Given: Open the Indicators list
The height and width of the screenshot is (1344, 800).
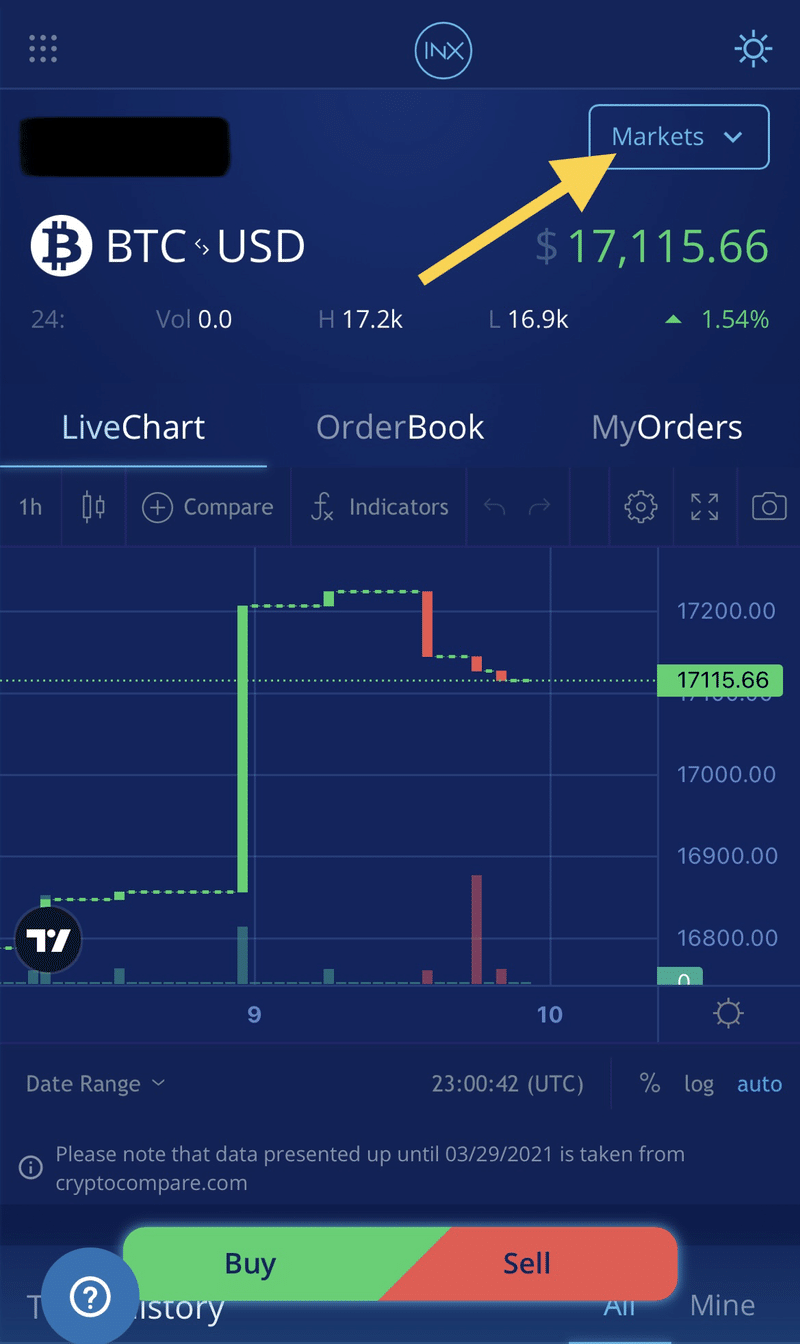Looking at the screenshot, I should coord(379,507).
